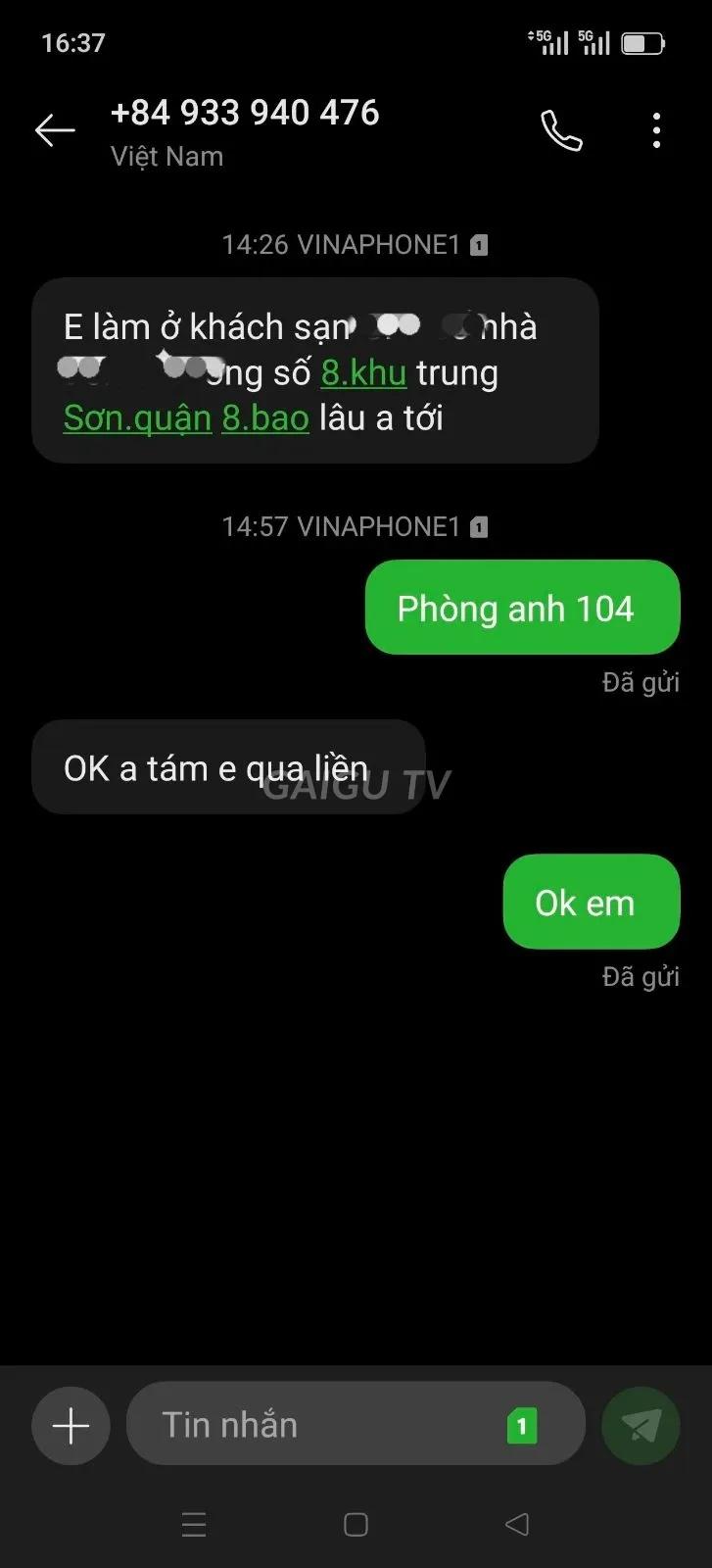
Task: Open the attachment plus button
Action: (x=71, y=1426)
